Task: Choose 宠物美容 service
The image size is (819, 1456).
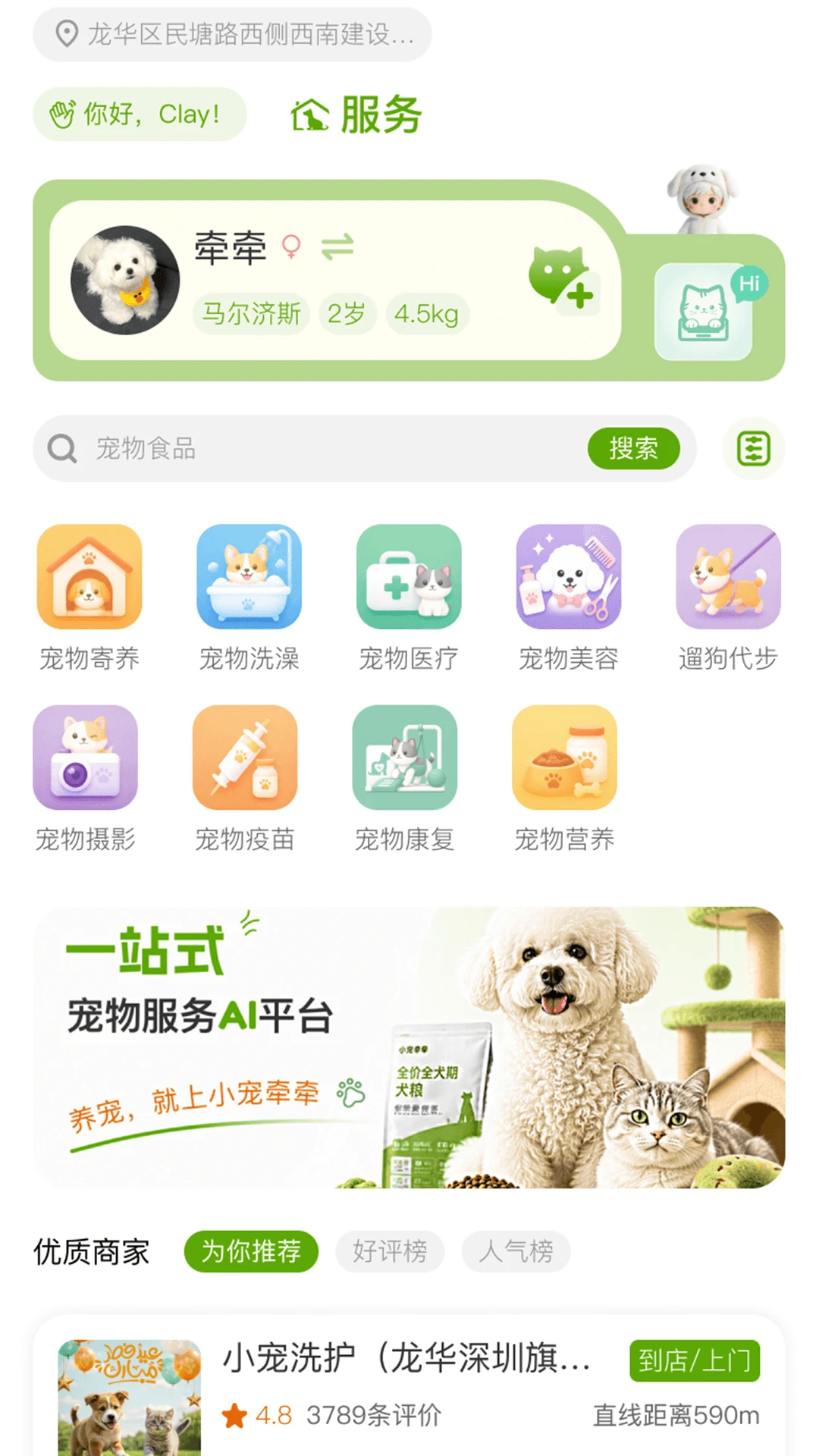Action: (569, 598)
